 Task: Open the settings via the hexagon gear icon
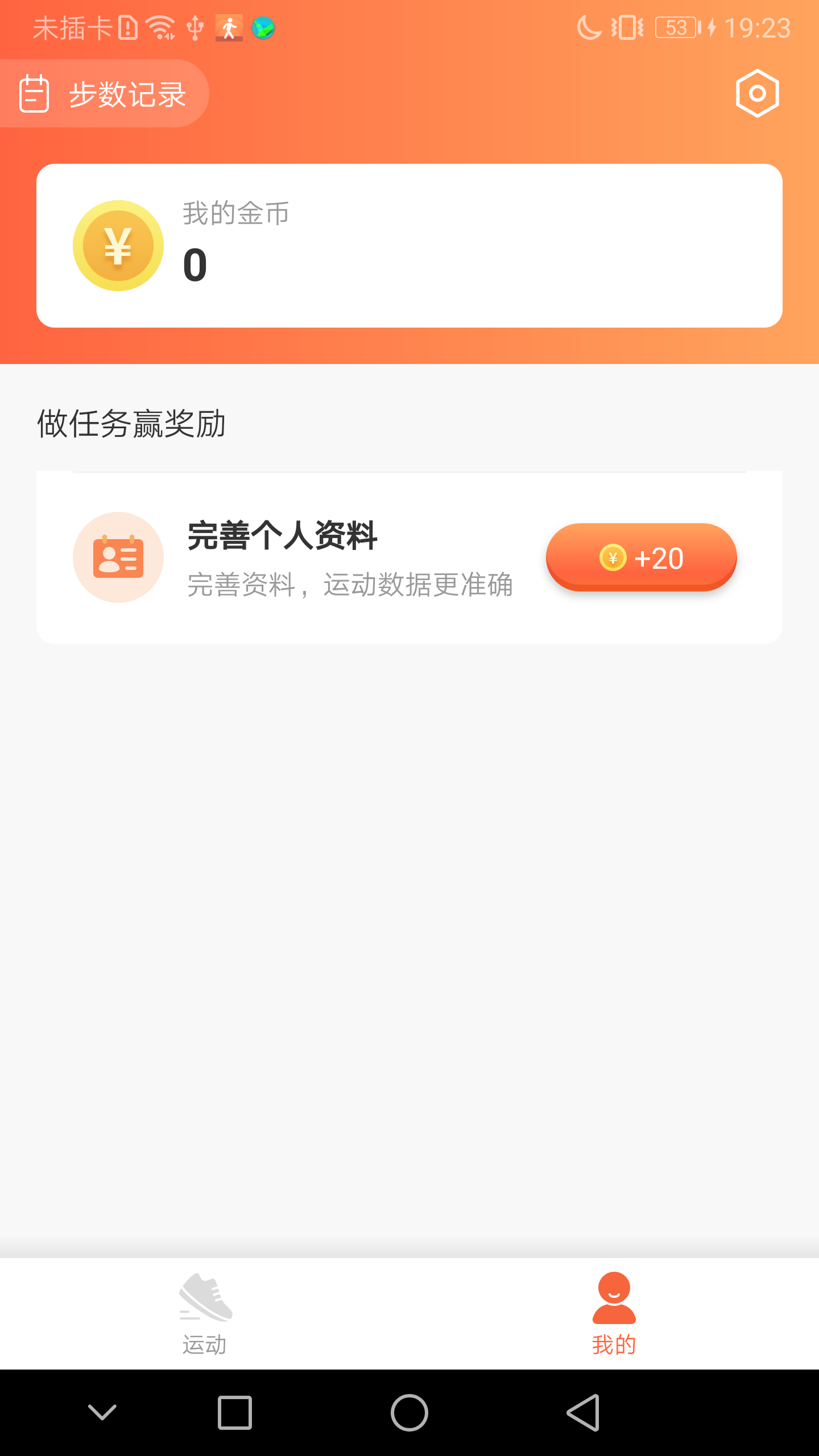[758, 93]
